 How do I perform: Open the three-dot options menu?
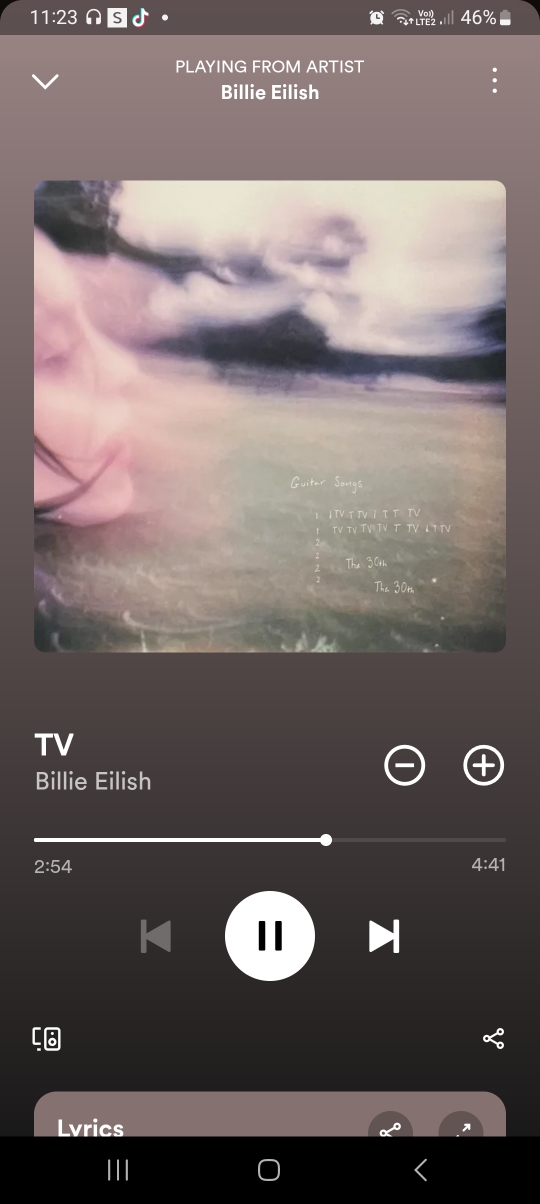click(494, 81)
